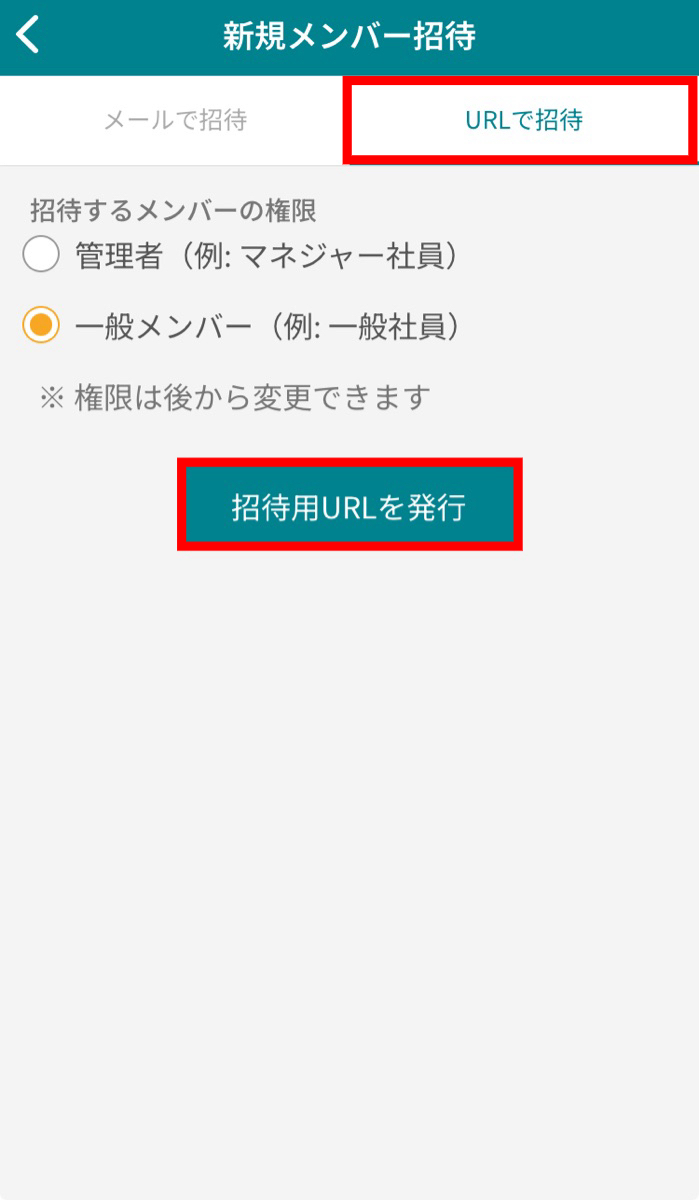This screenshot has height=1200, width=699.
Task: Switch to the メールで招待 tab
Action: click(x=175, y=121)
